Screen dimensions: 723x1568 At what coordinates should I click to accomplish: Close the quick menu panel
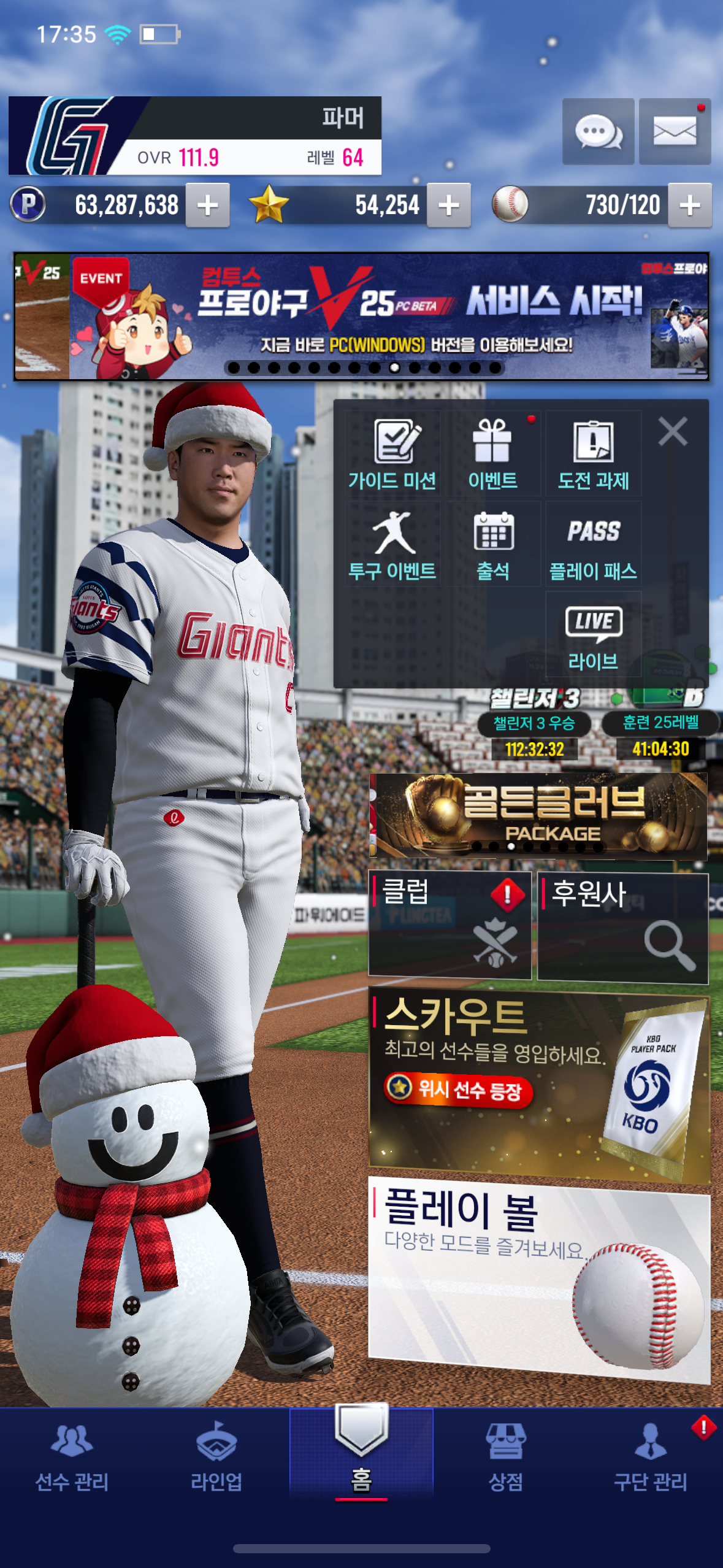pos(673,431)
